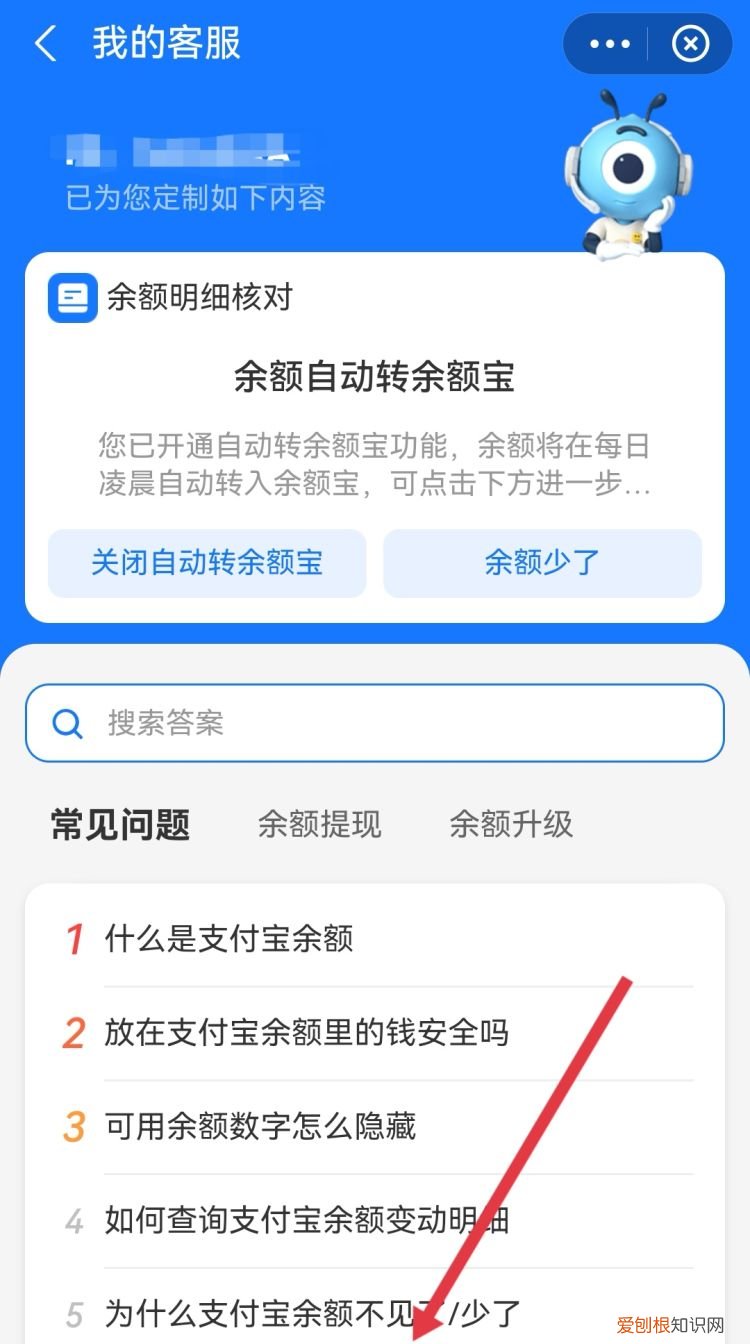Switch to the 余额提现 tab
The image size is (750, 1344).
coord(318,825)
